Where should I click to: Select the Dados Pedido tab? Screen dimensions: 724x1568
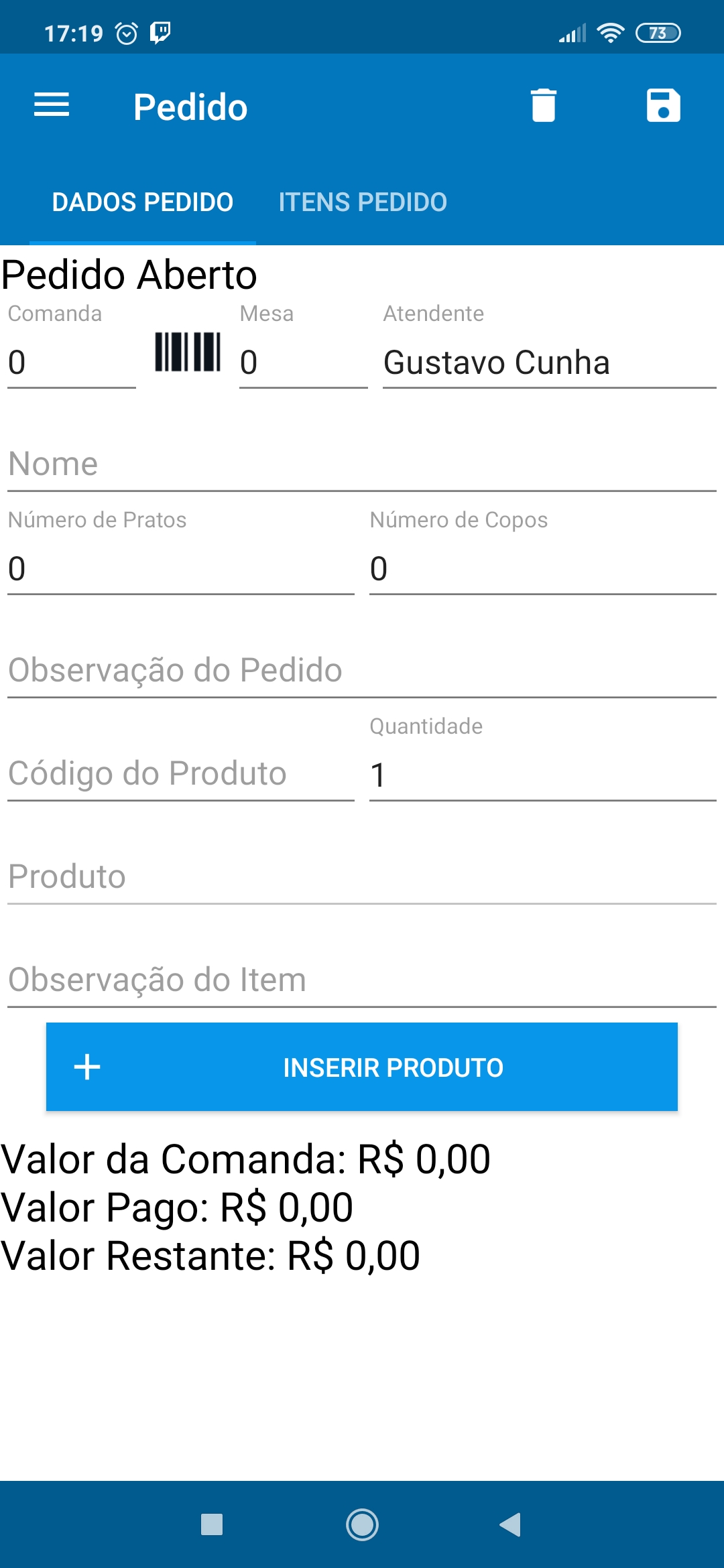pyautogui.click(x=143, y=202)
